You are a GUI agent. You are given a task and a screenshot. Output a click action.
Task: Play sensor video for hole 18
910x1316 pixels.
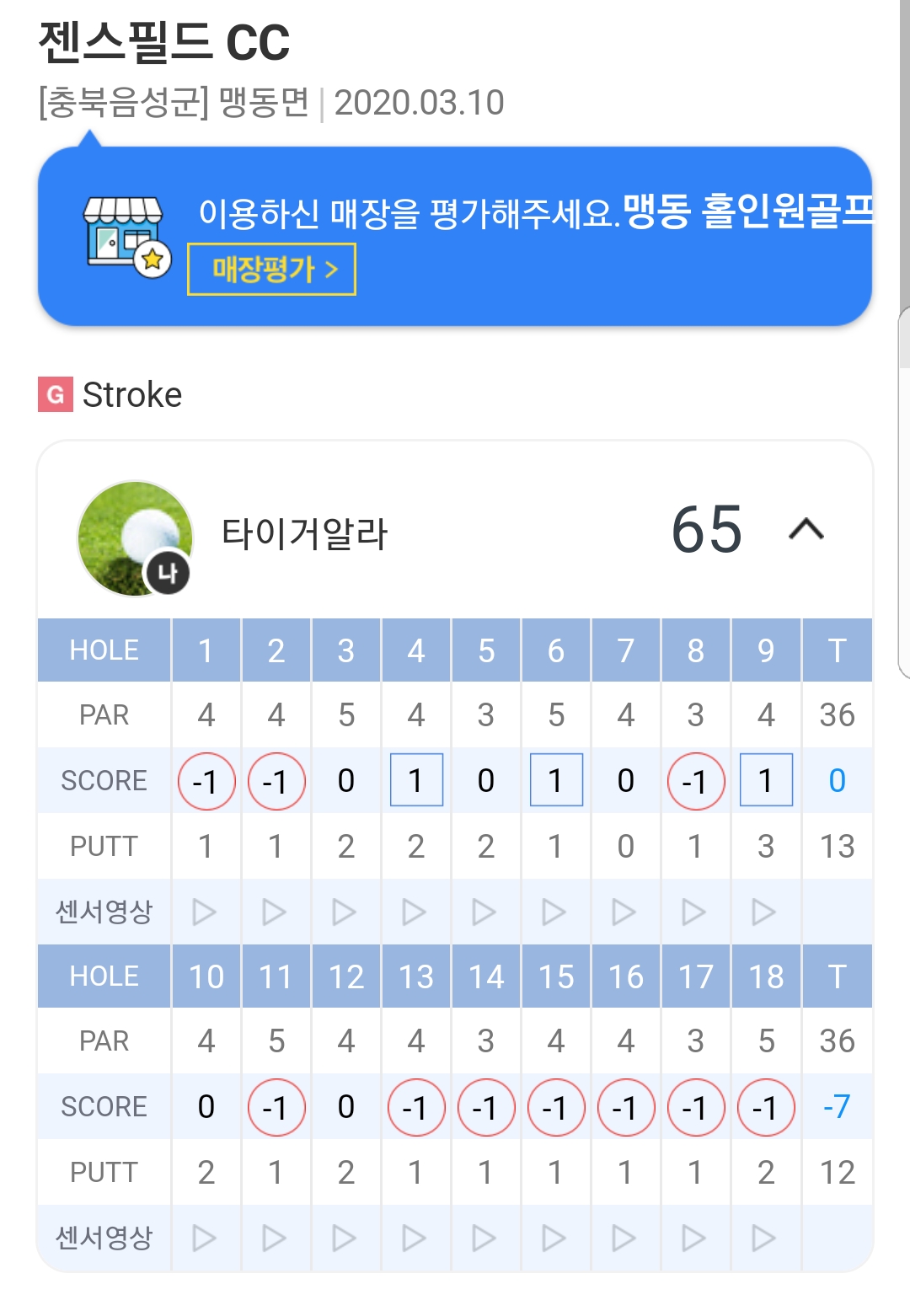pyautogui.click(x=764, y=1238)
